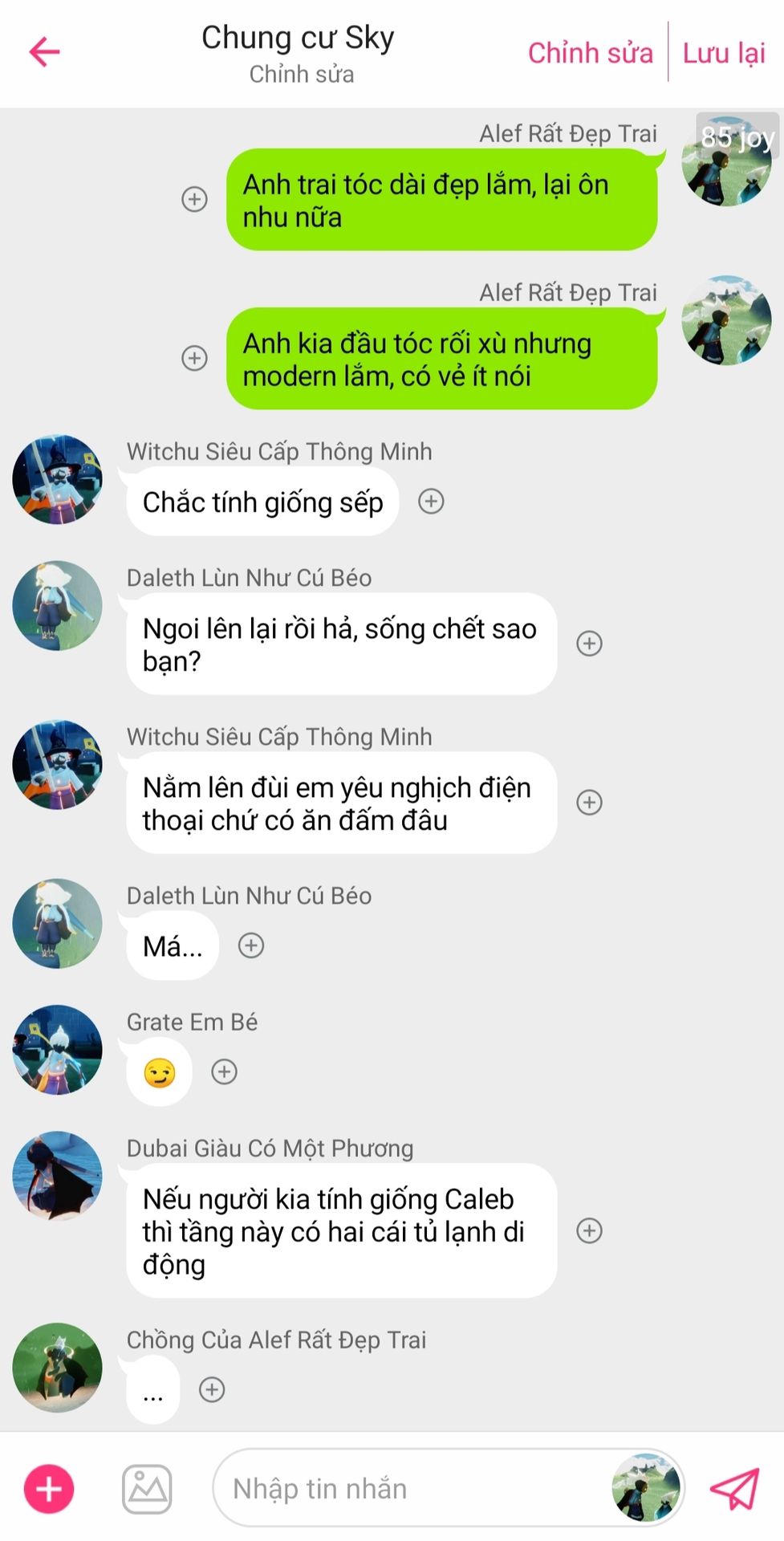Tap the Chỉnh sửa button in header
This screenshot has height=1541, width=784.
pyautogui.click(x=590, y=53)
